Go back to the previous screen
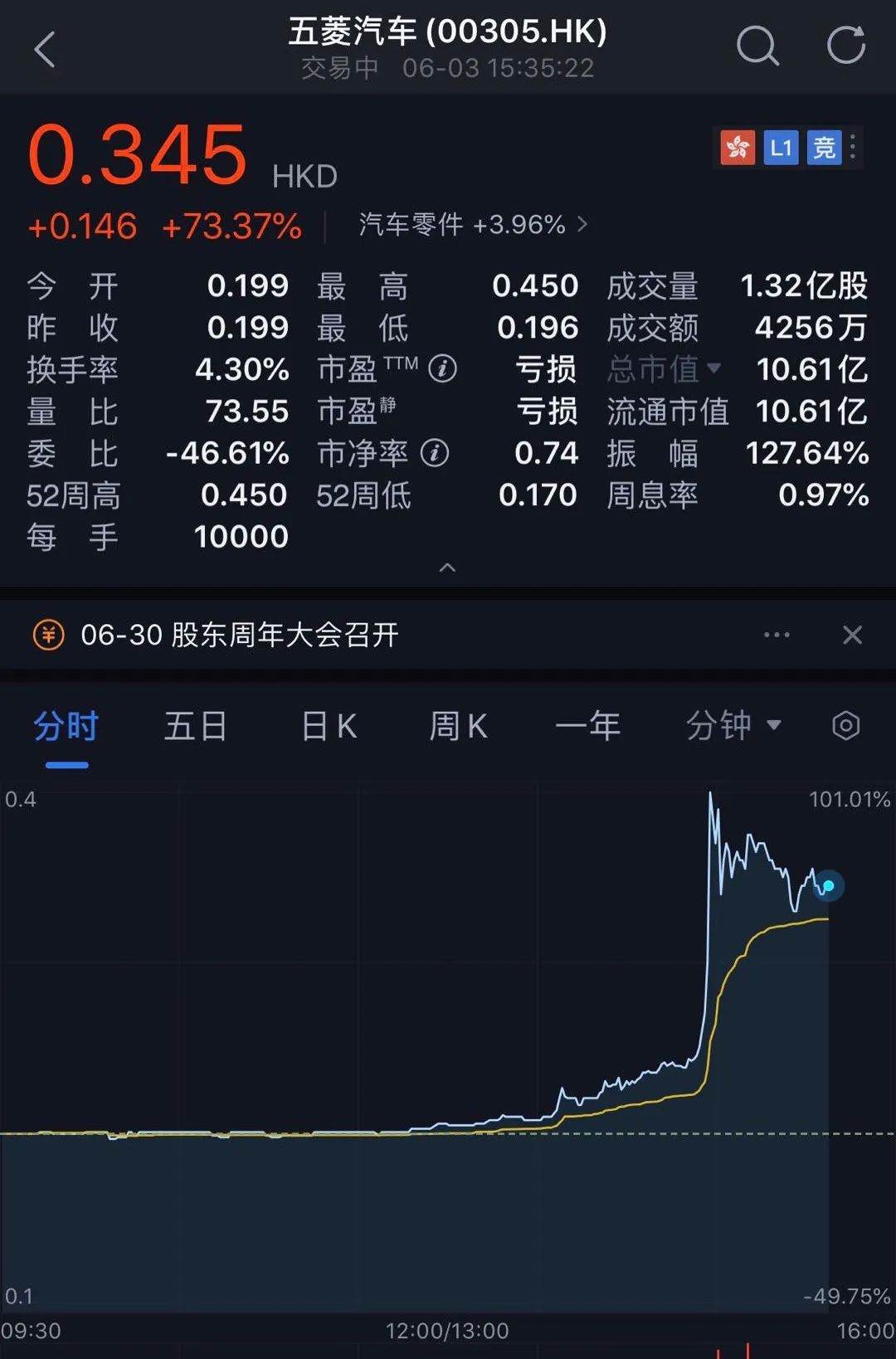 [46, 50]
